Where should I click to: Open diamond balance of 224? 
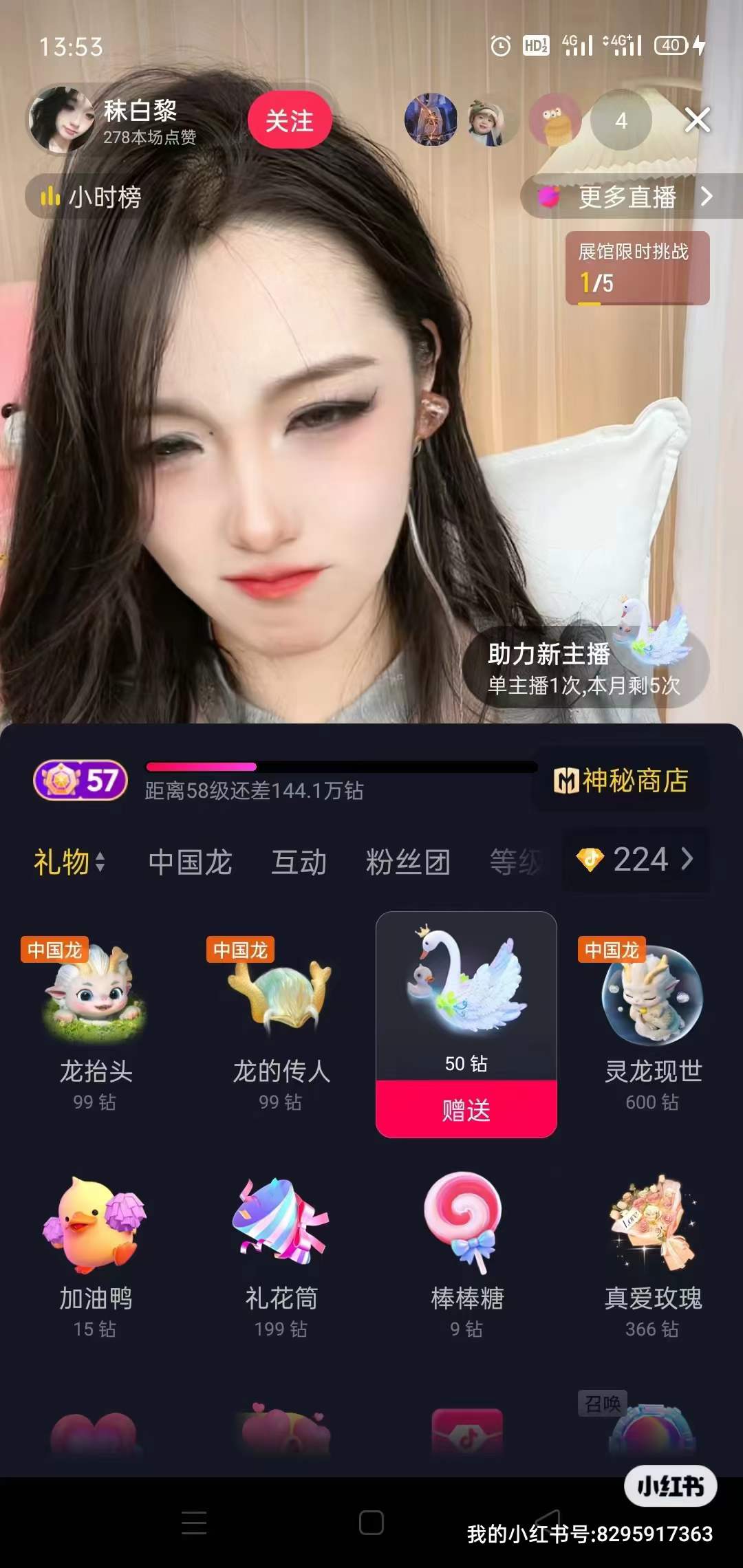click(x=636, y=860)
